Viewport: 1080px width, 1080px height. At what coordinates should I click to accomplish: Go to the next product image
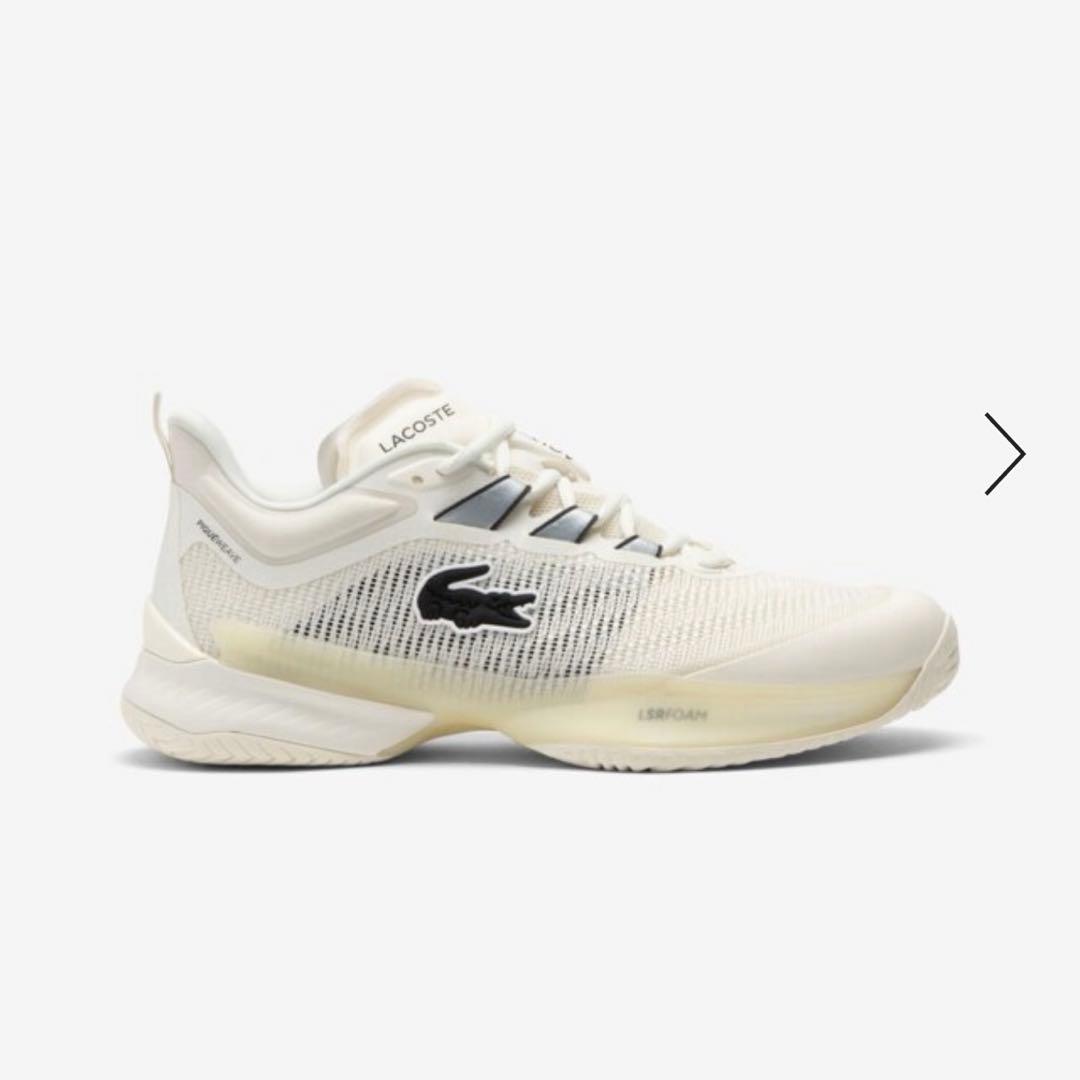point(1004,454)
